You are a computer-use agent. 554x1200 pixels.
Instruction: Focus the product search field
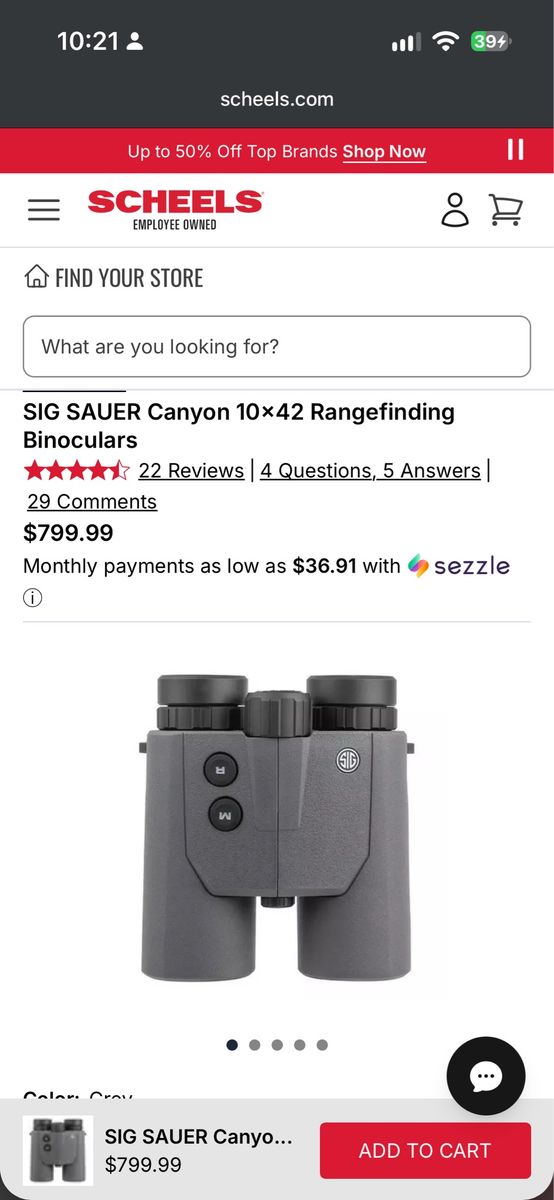277,347
